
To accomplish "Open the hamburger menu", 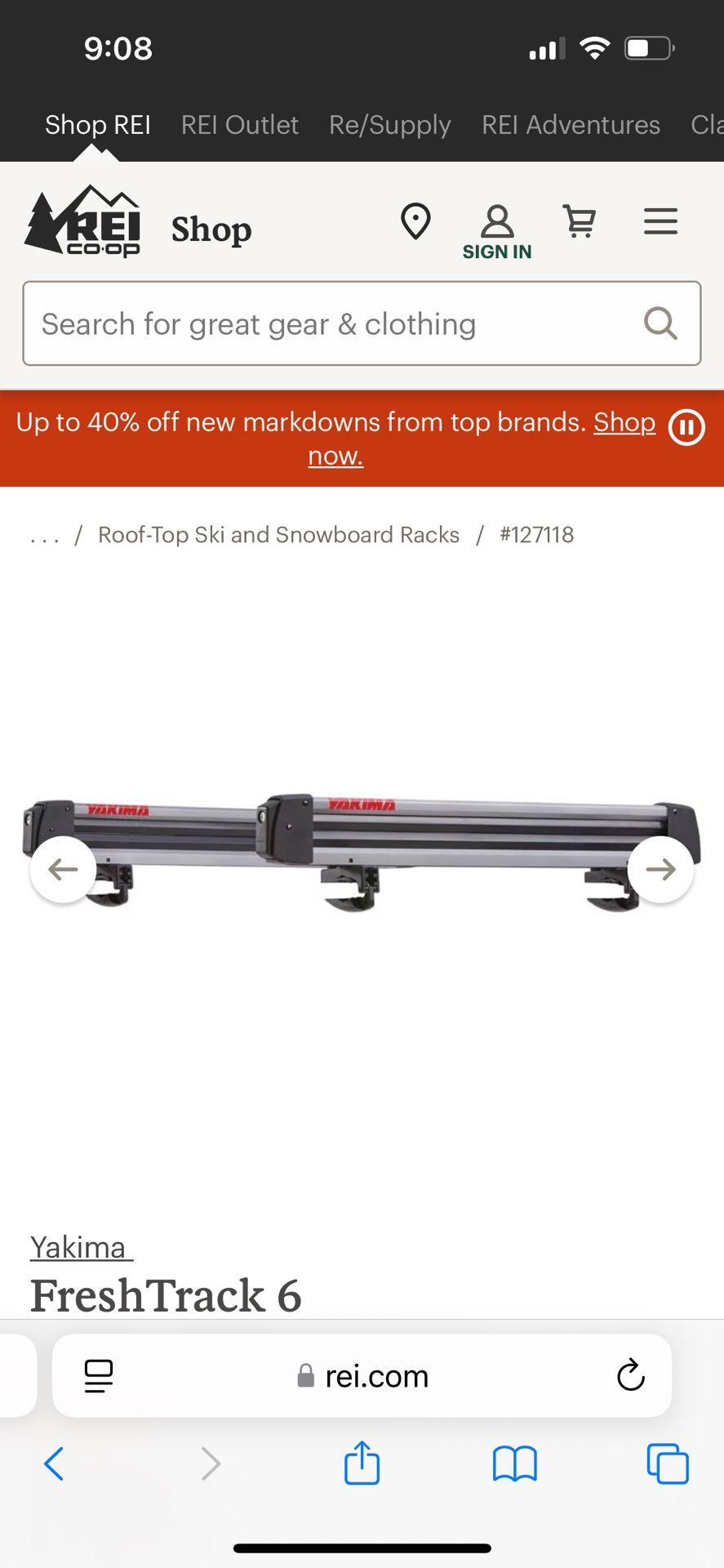I will [660, 221].
